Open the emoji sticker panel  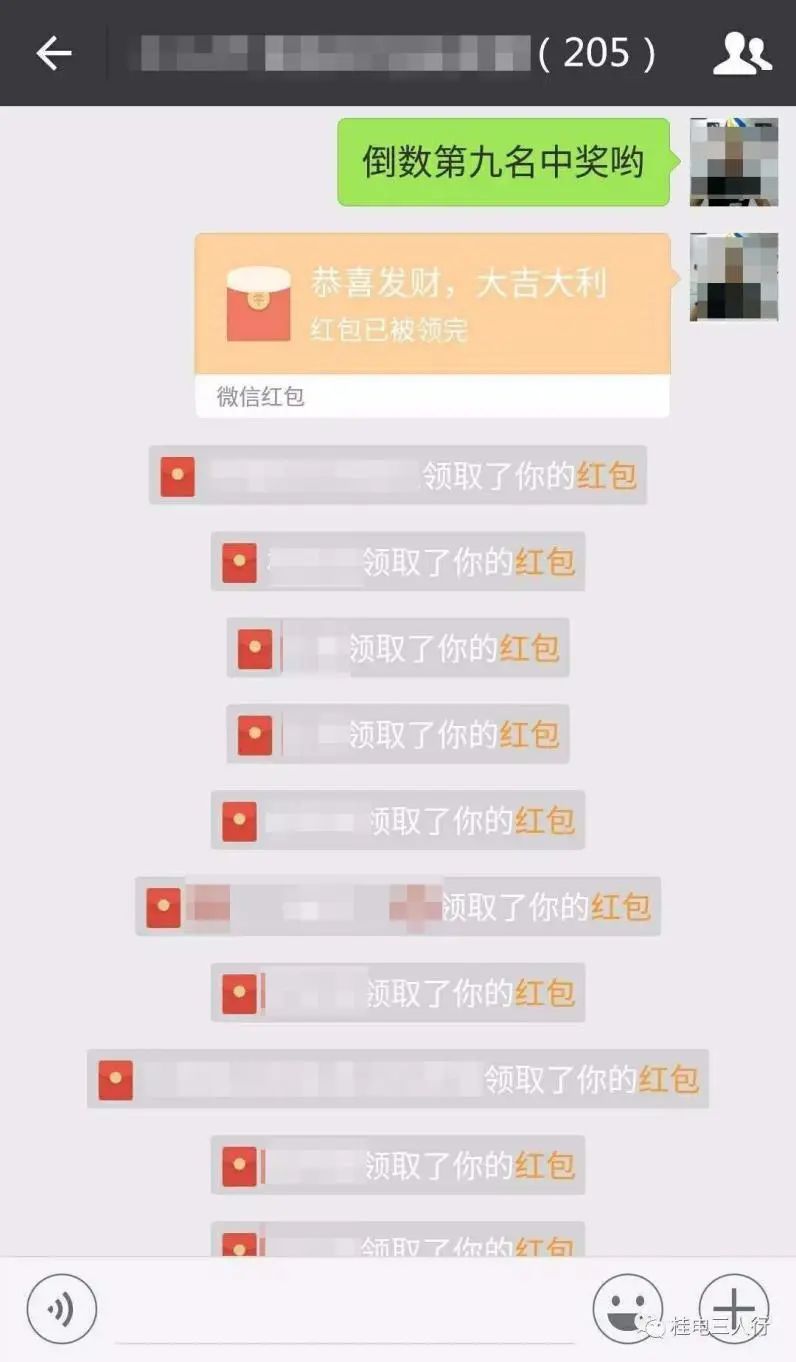(x=627, y=1308)
